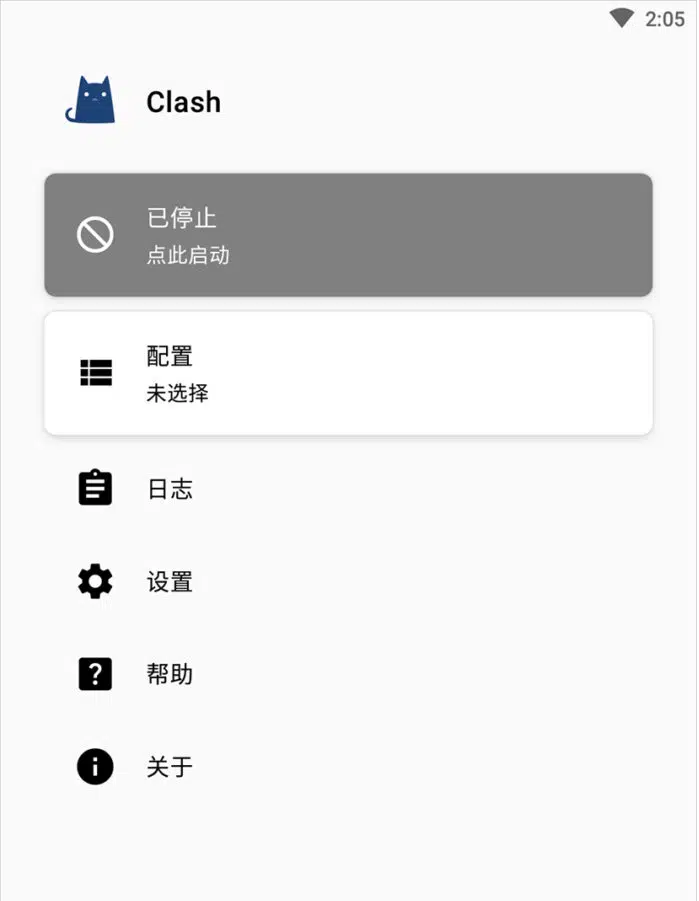
Task: Open the 帮助 help page
Action: (x=170, y=675)
